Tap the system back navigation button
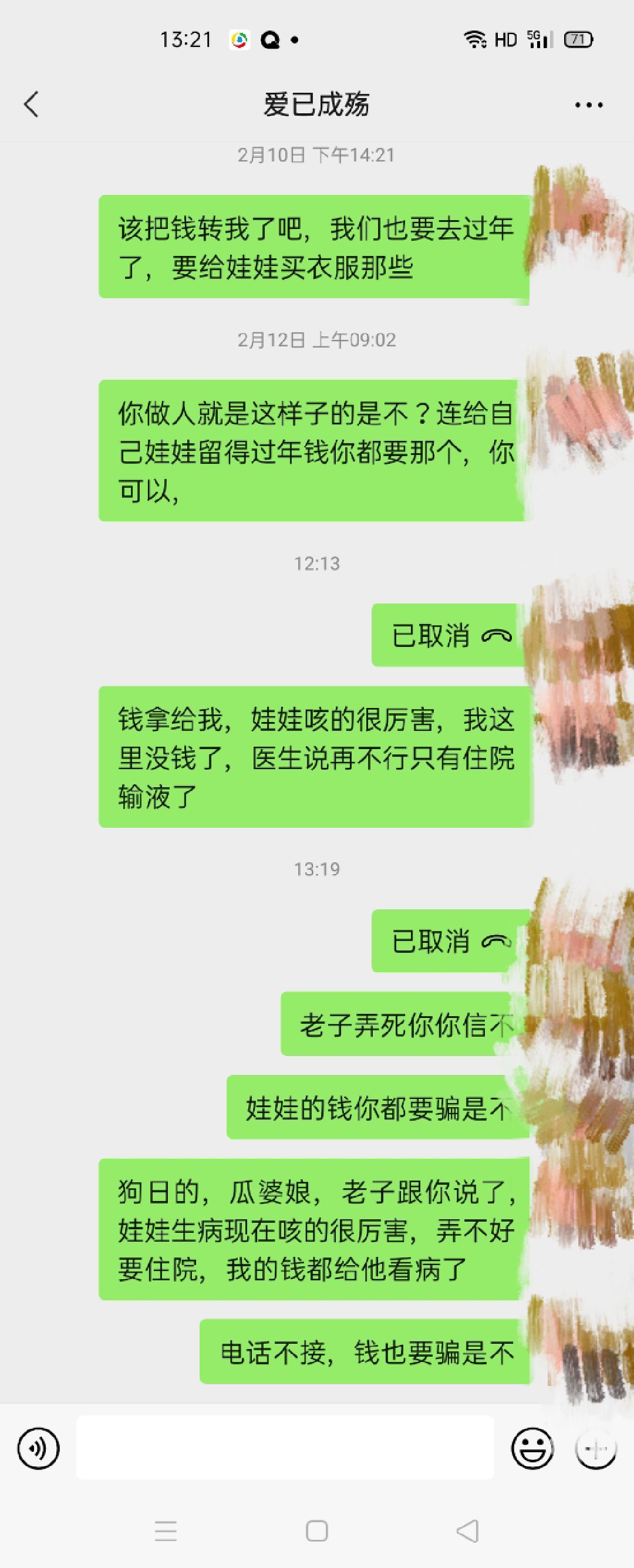The height and width of the screenshot is (1568, 634). point(467,1531)
